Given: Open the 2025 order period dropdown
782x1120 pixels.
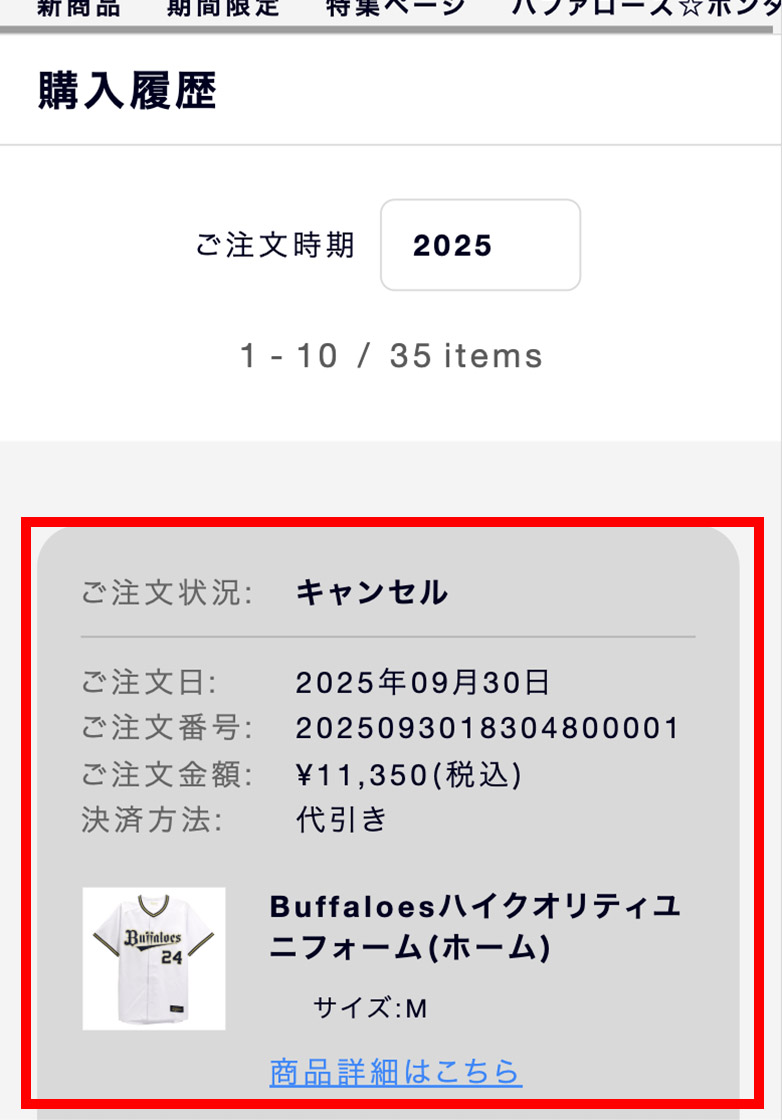Looking at the screenshot, I should click(480, 245).
